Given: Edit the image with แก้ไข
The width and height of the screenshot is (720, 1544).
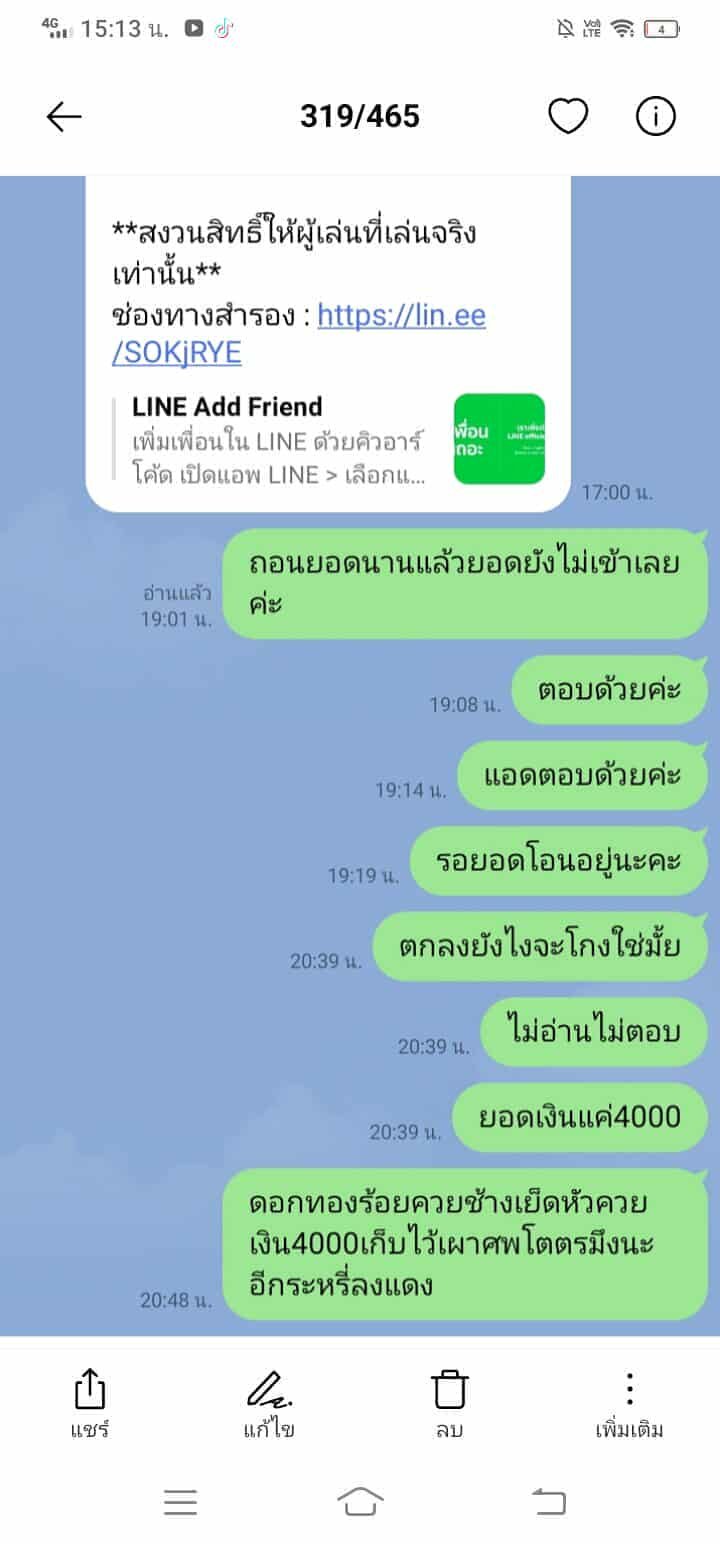Looking at the screenshot, I should pos(269,1402).
